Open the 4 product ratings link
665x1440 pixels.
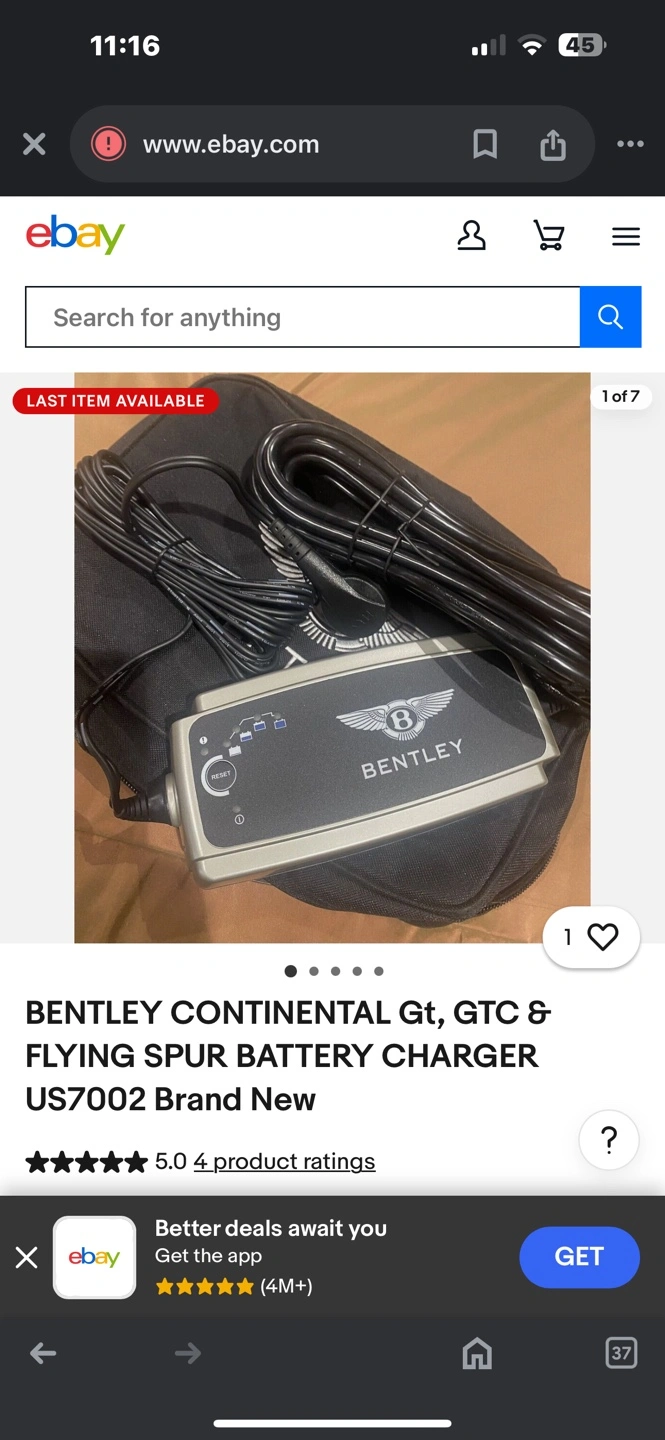coord(284,1161)
